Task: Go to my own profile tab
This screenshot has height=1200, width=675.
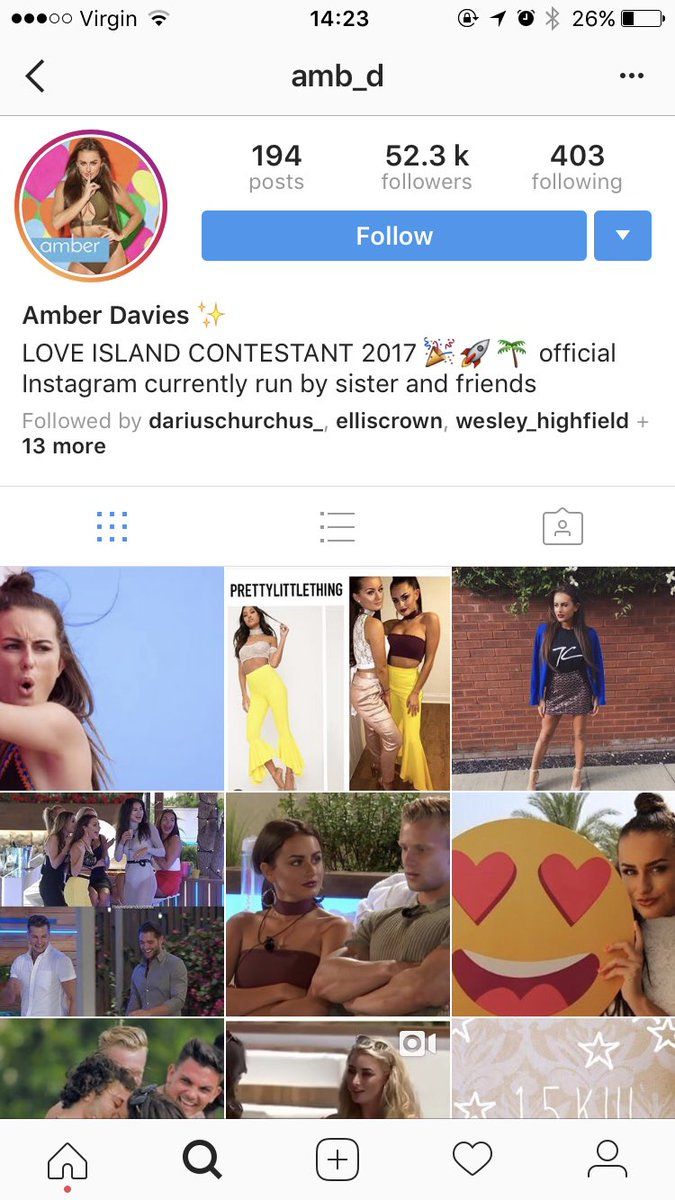Action: click(x=607, y=1160)
